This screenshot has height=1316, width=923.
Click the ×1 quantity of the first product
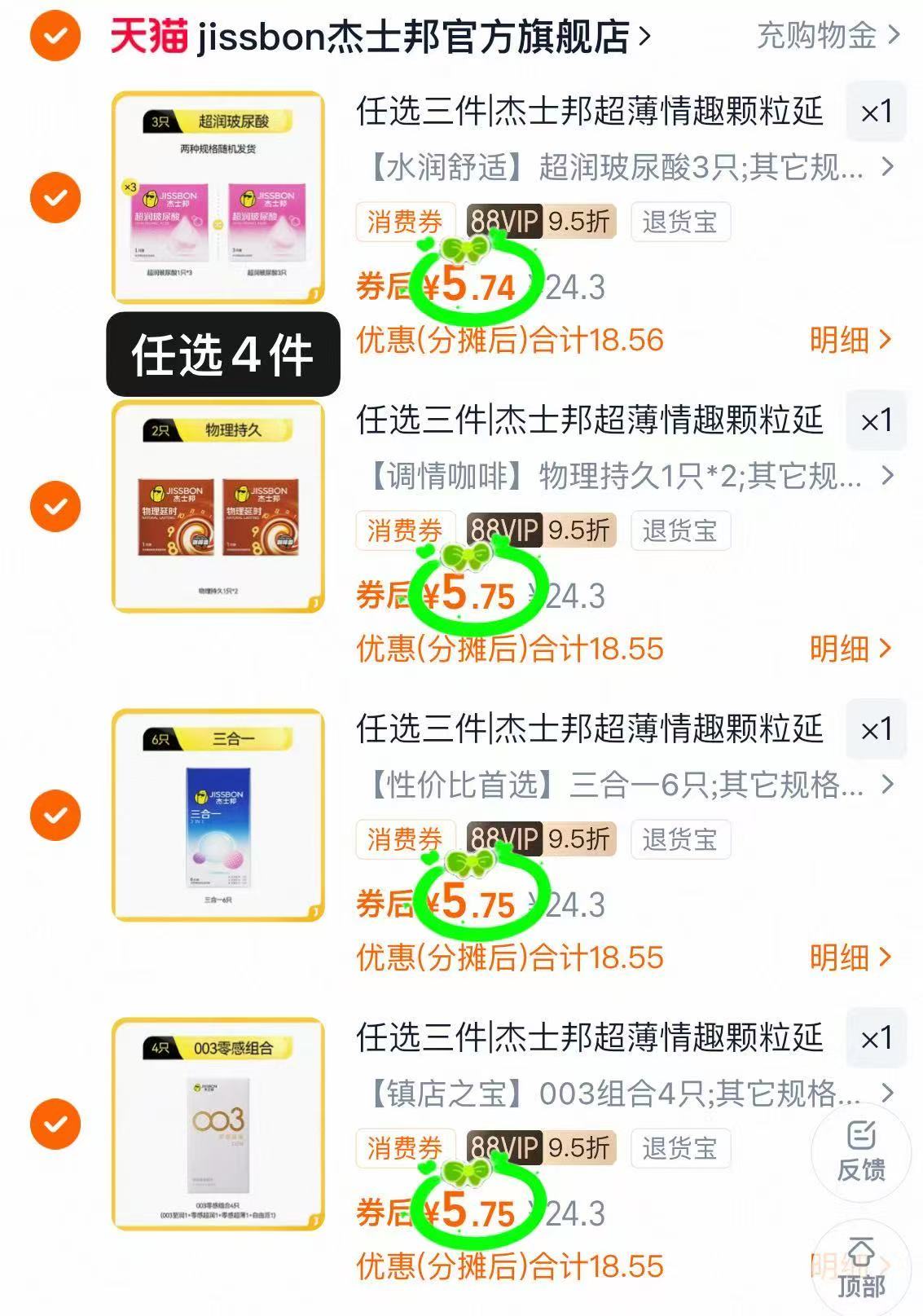point(876,112)
